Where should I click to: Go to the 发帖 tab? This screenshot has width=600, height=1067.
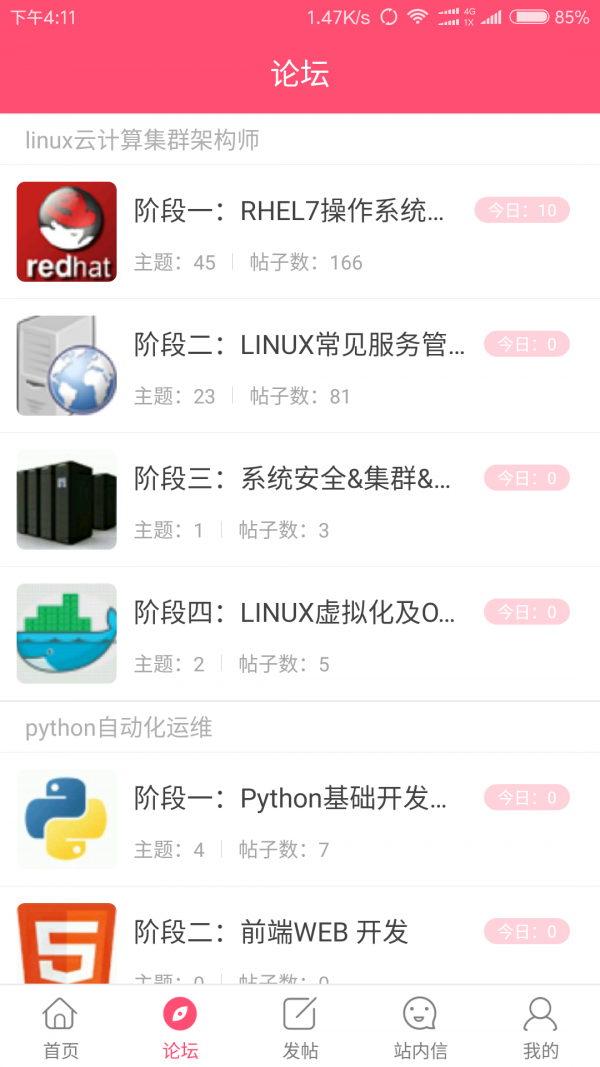point(300,1027)
